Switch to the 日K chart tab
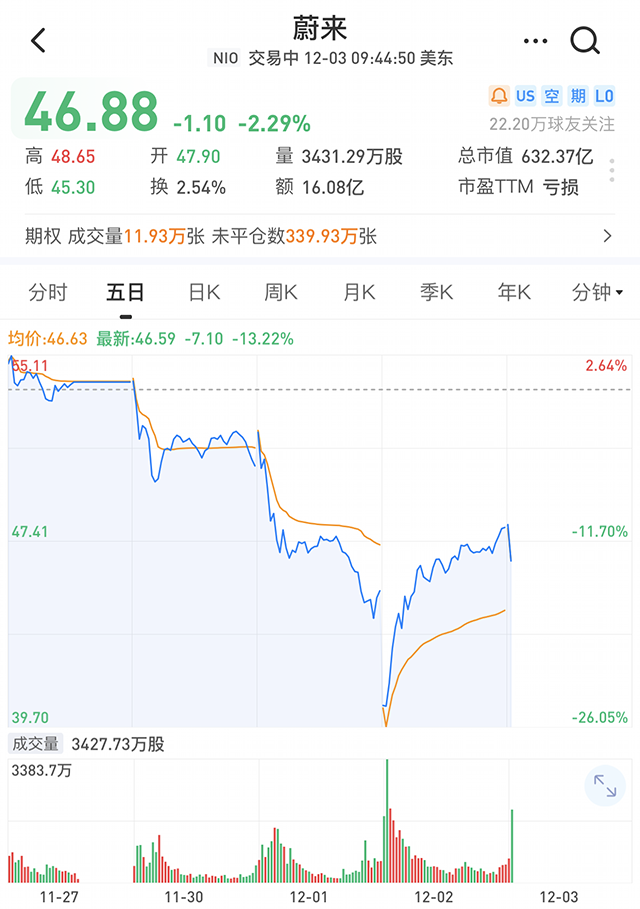Viewport: 640px width, 909px height. [x=204, y=292]
